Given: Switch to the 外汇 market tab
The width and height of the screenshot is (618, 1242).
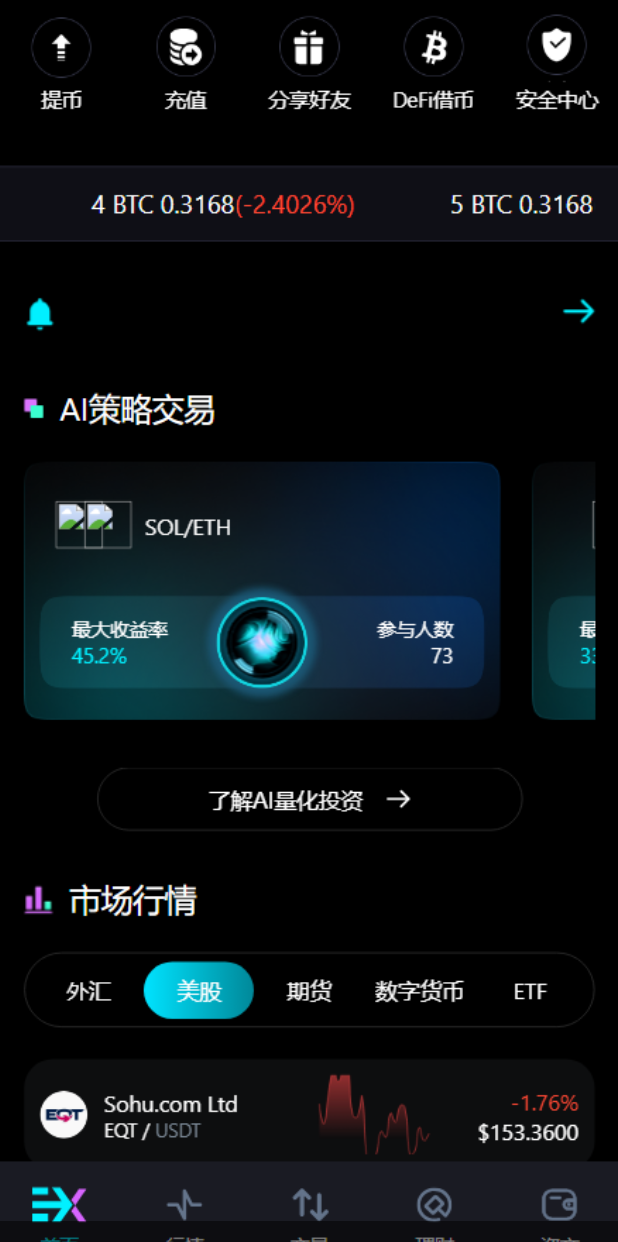Looking at the screenshot, I should [89, 991].
